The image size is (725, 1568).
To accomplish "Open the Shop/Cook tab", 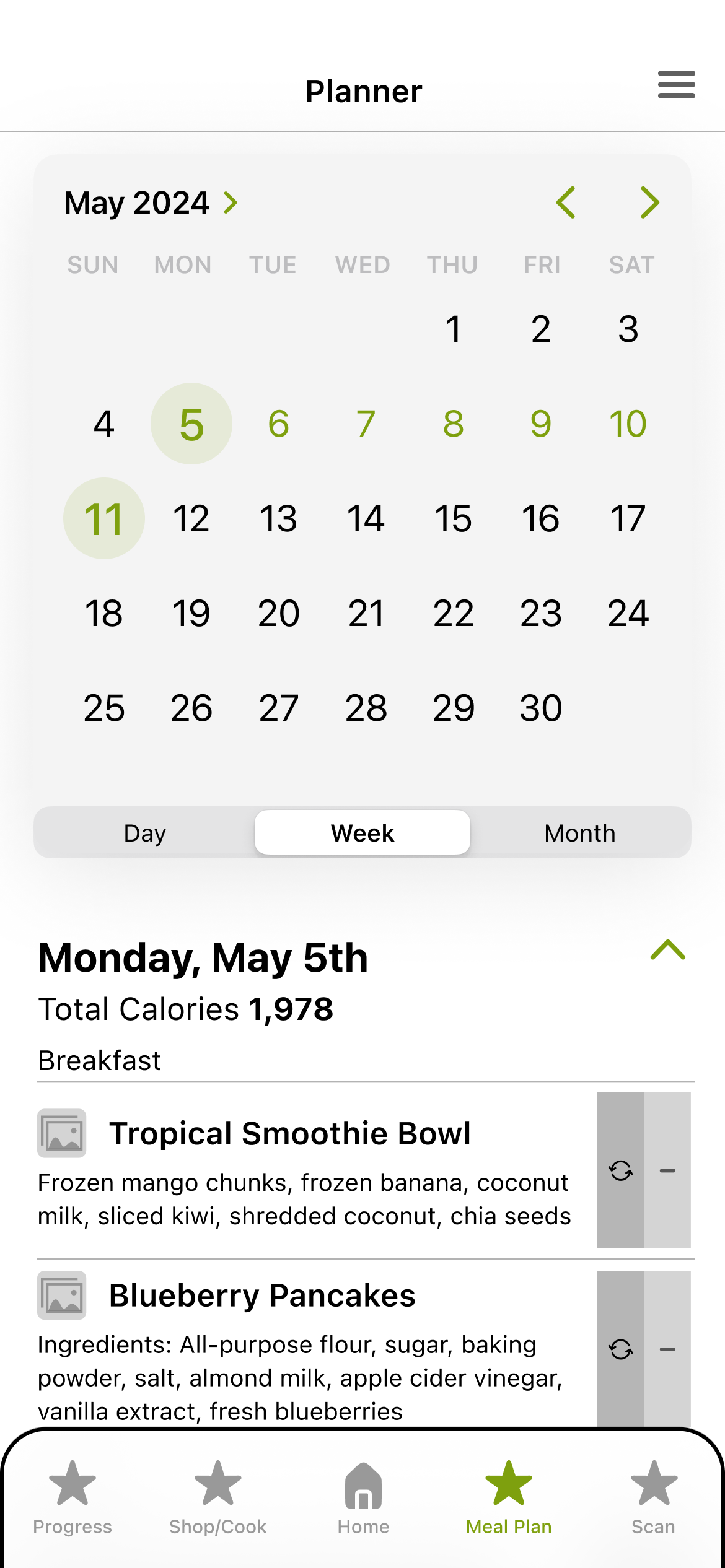I will (217, 1496).
